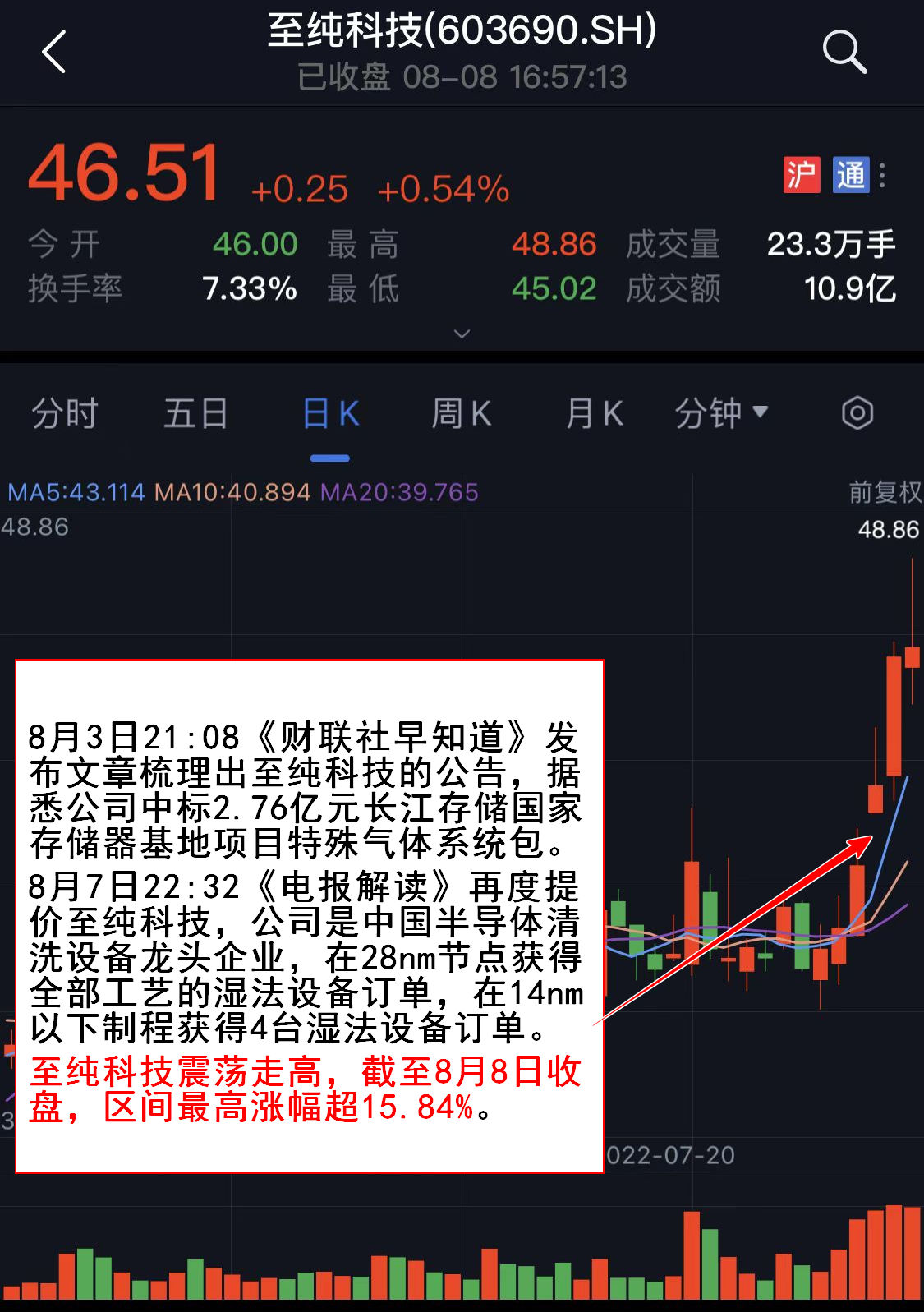Select the 日K chart tab

(330, 413)
